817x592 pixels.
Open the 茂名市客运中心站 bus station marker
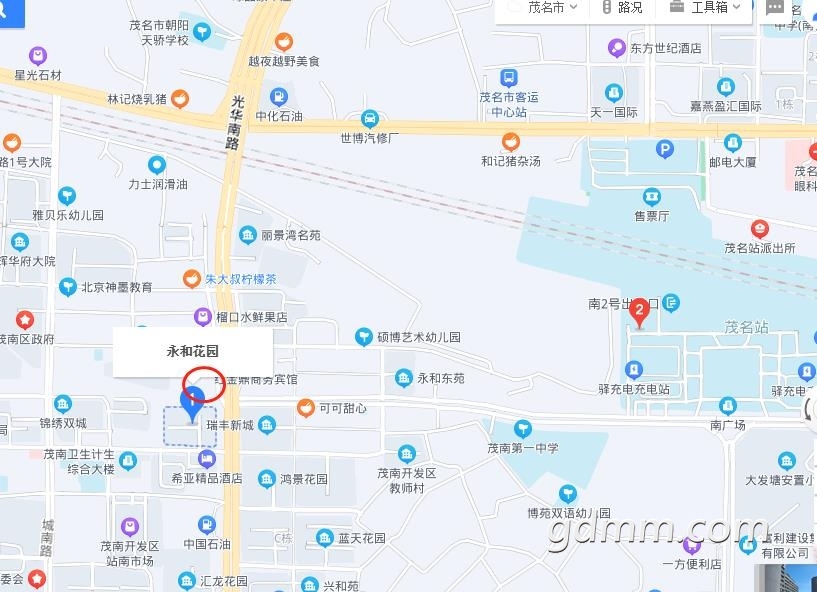(x=509, y=77)
